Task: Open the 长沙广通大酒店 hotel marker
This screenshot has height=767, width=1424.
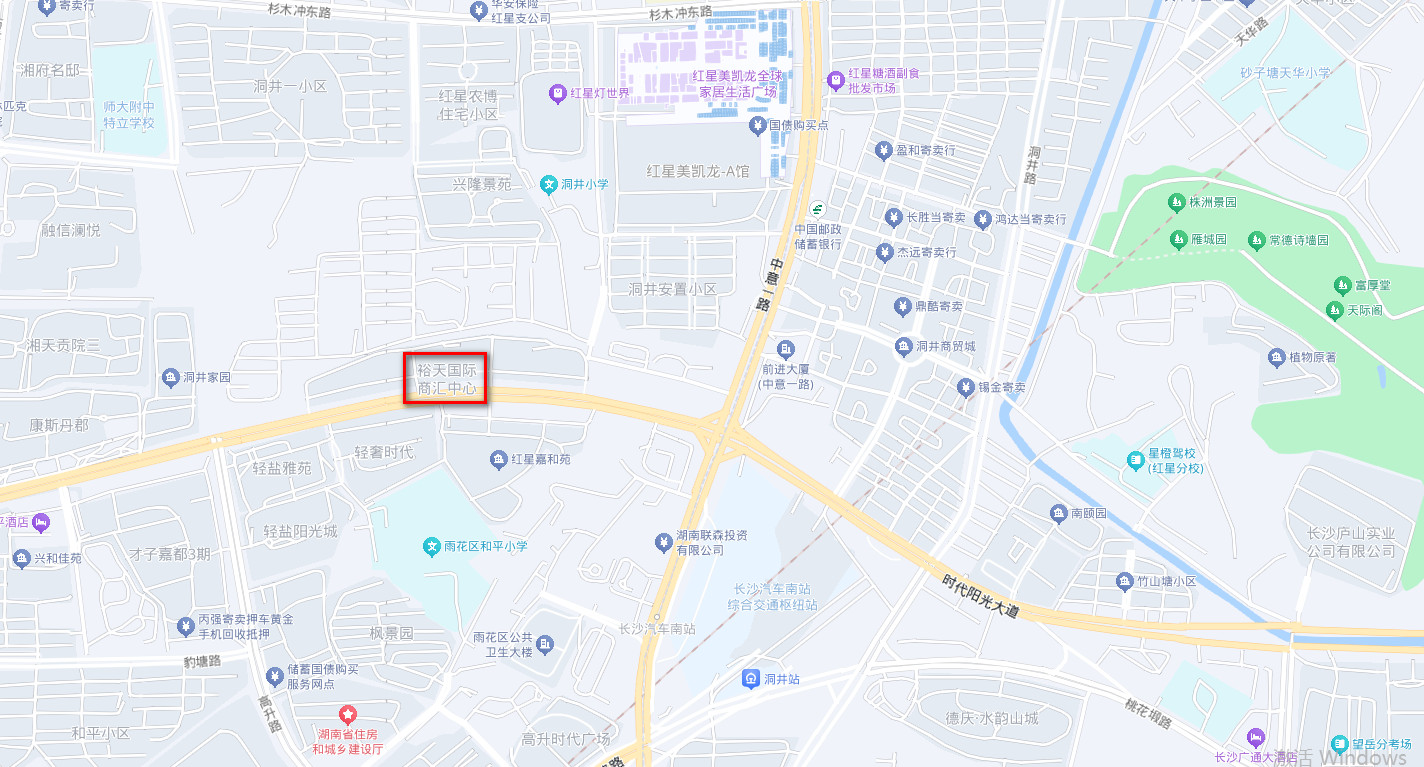Action: (1255, 738)
